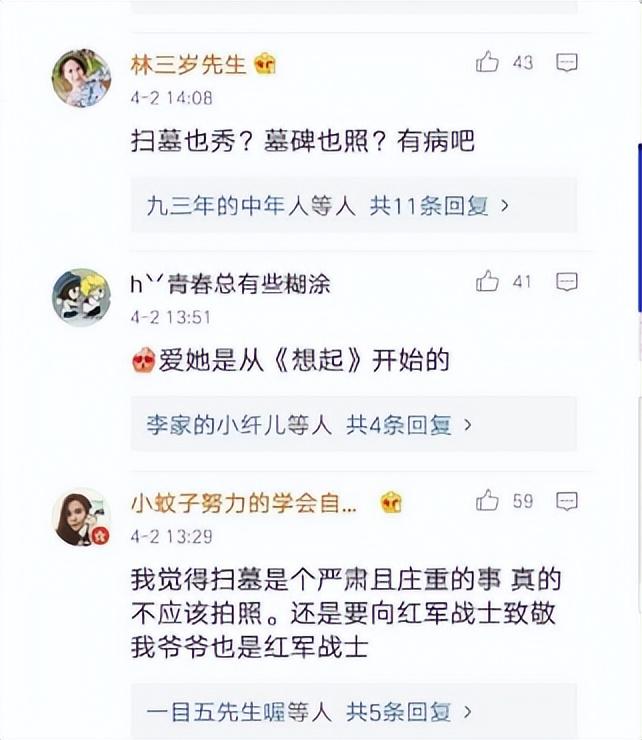This screenshot has height=740, width=642.
Task: Open the username 林三岁先生
Action: coord(188,65)
